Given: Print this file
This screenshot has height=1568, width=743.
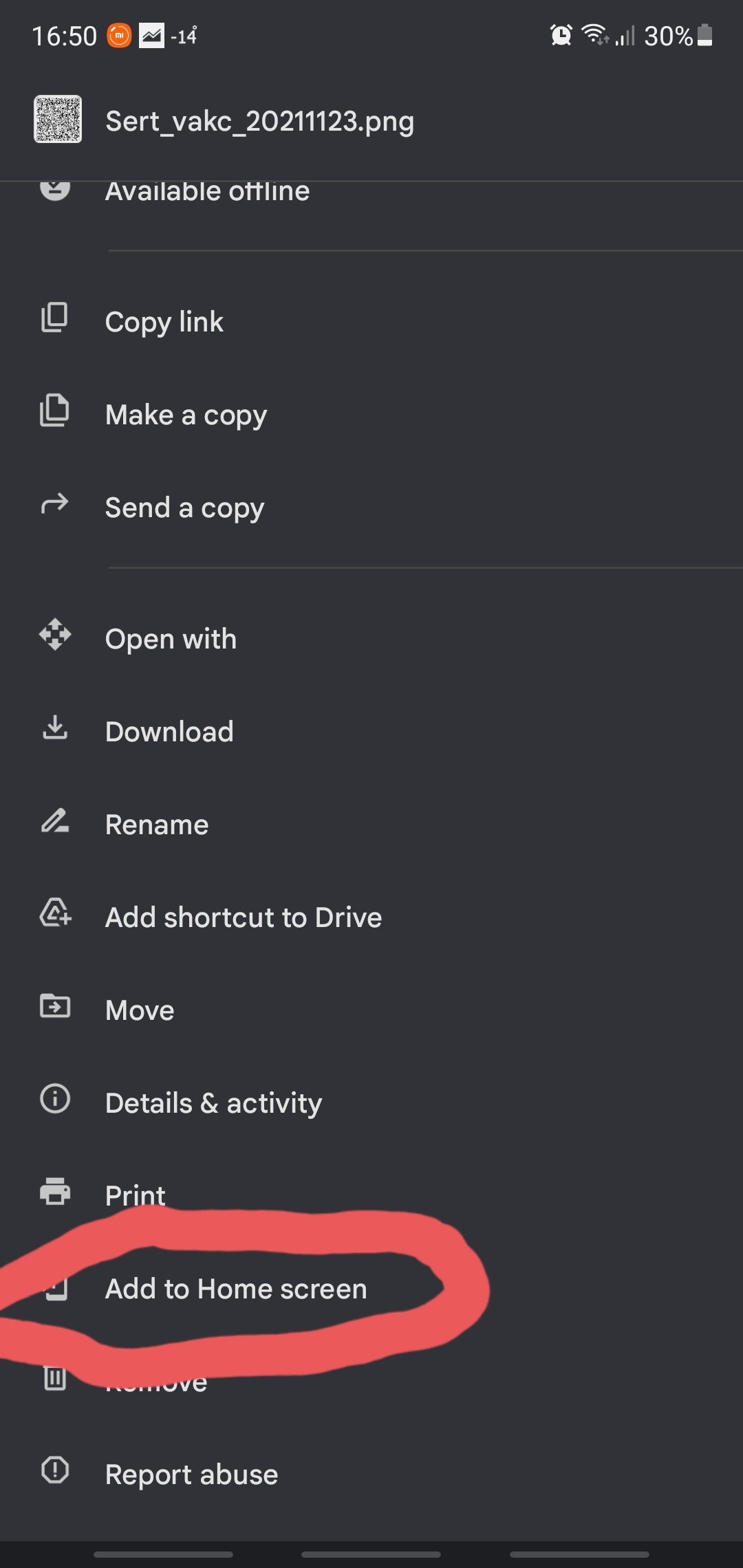Looking at the screenshot, I should (135, 1195).
